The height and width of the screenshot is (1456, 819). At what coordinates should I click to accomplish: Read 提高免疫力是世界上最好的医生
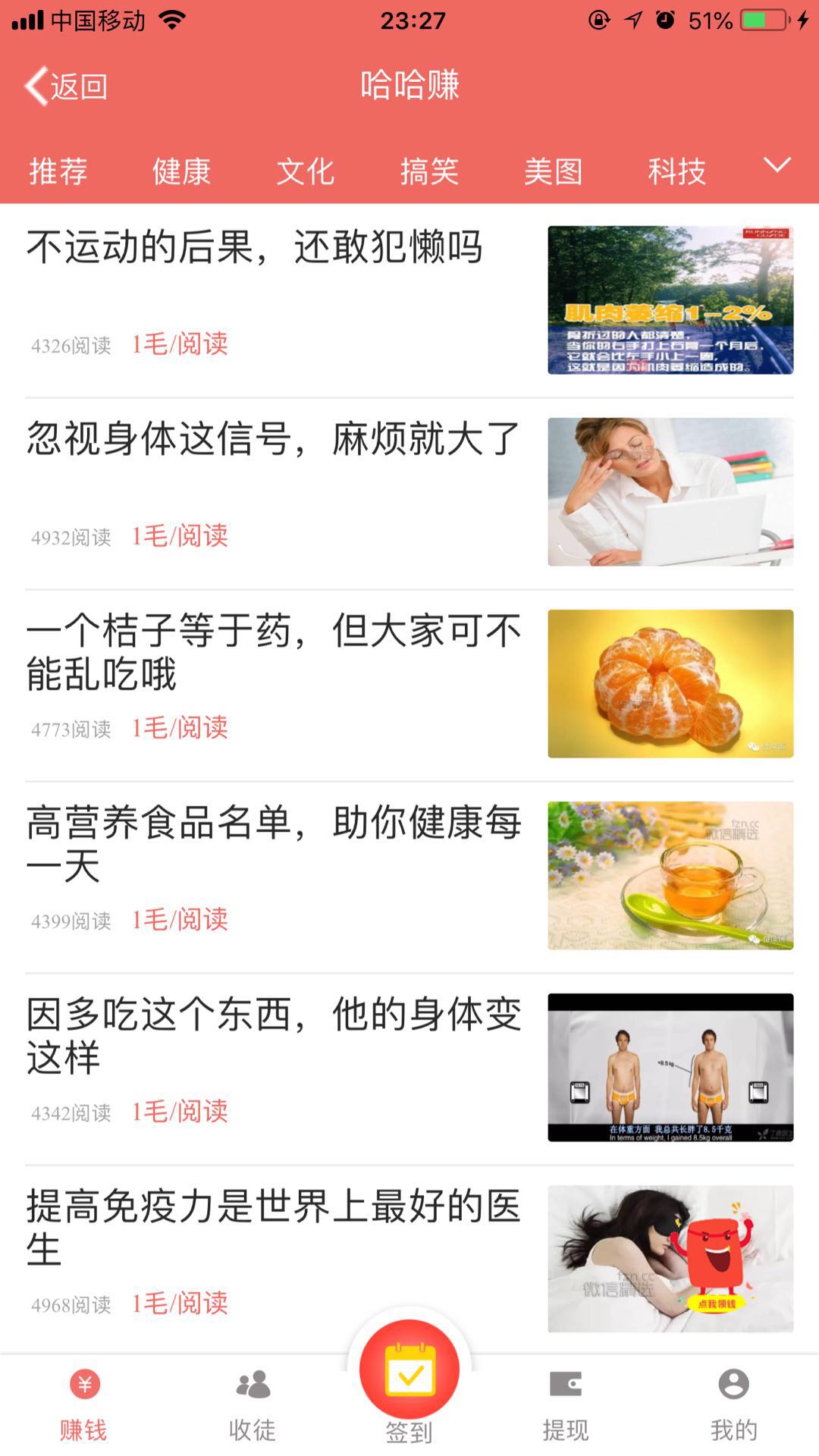click(273, 1227)
